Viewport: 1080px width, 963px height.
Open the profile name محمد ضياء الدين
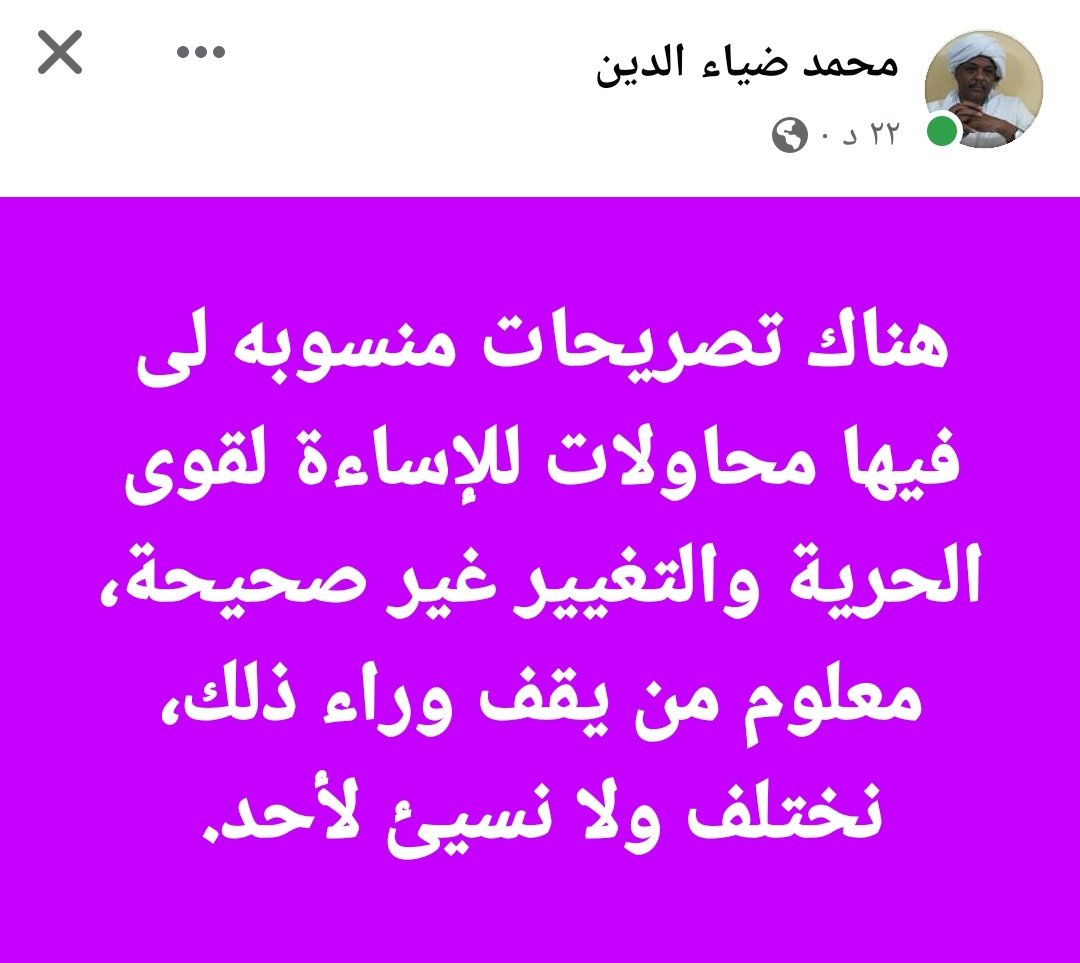[748, 65]
